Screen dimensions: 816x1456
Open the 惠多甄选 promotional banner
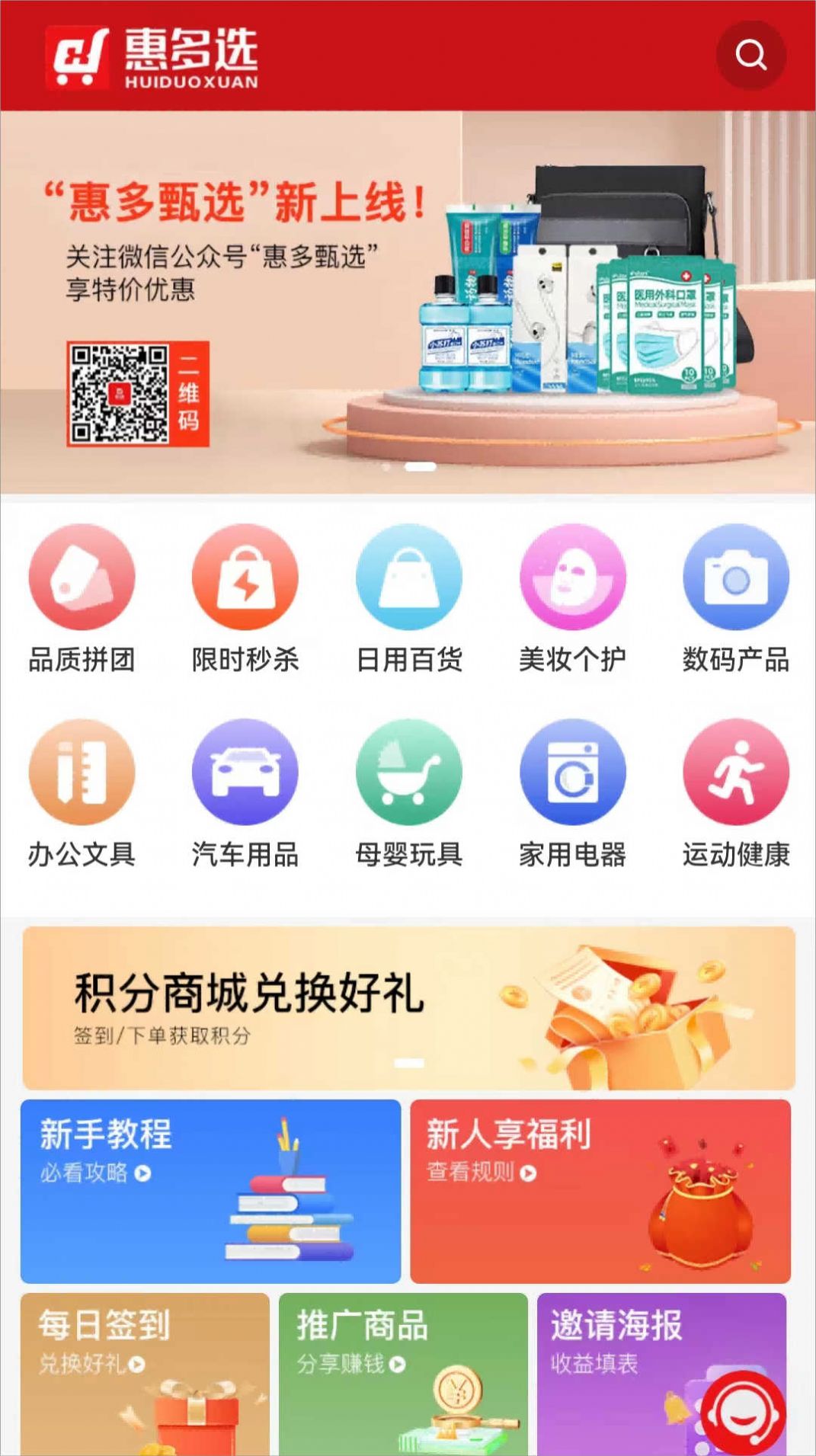click(x=408, y=301)
